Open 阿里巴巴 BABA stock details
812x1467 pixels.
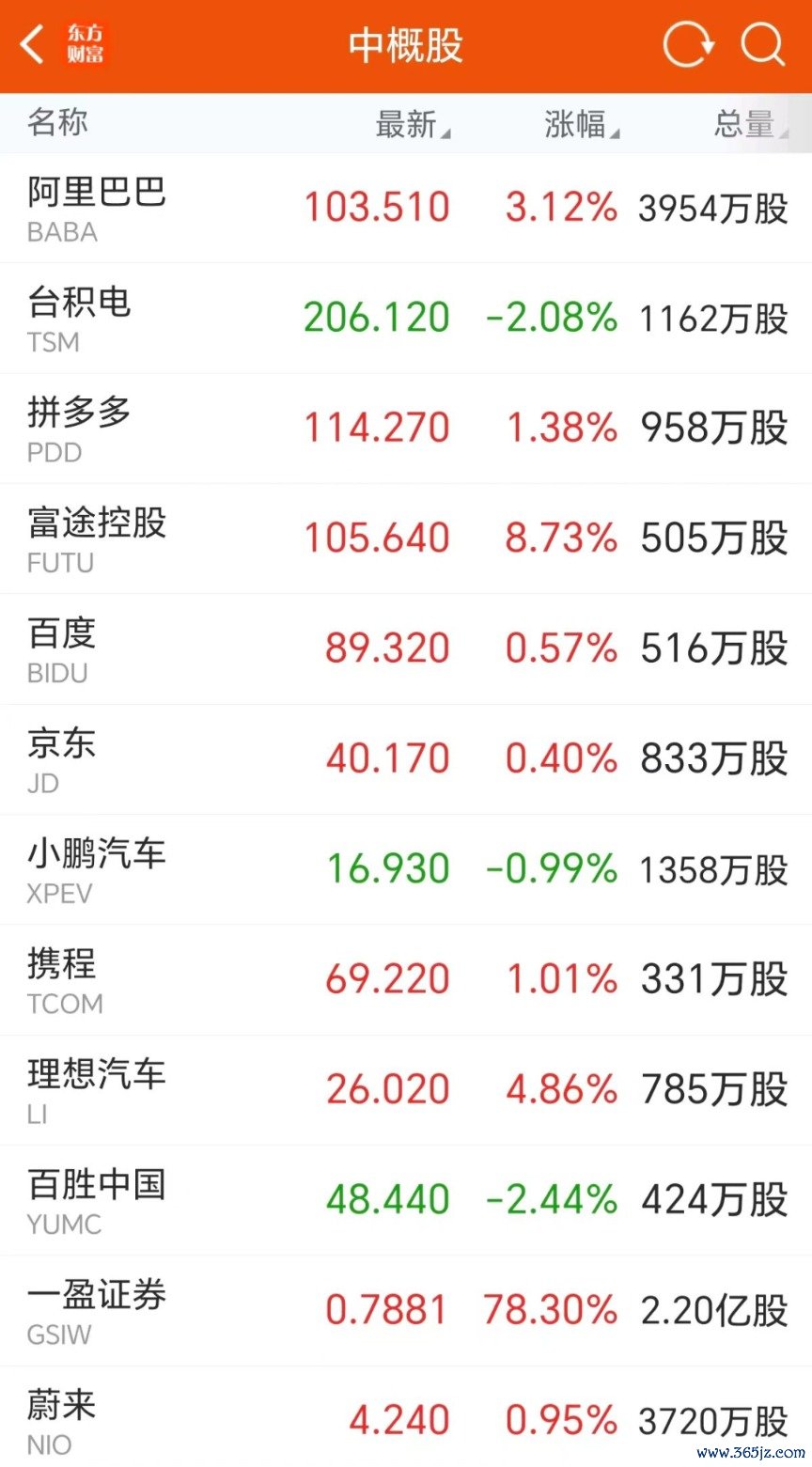(406, 209)
